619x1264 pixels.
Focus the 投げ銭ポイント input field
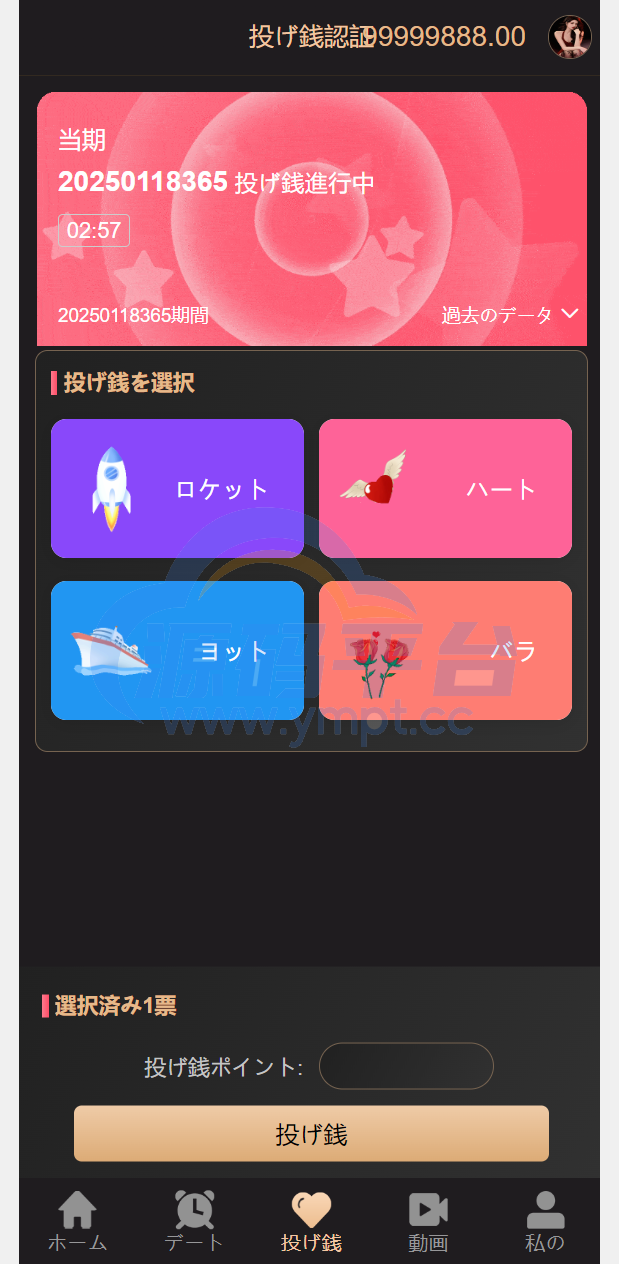pos(406,1066)
